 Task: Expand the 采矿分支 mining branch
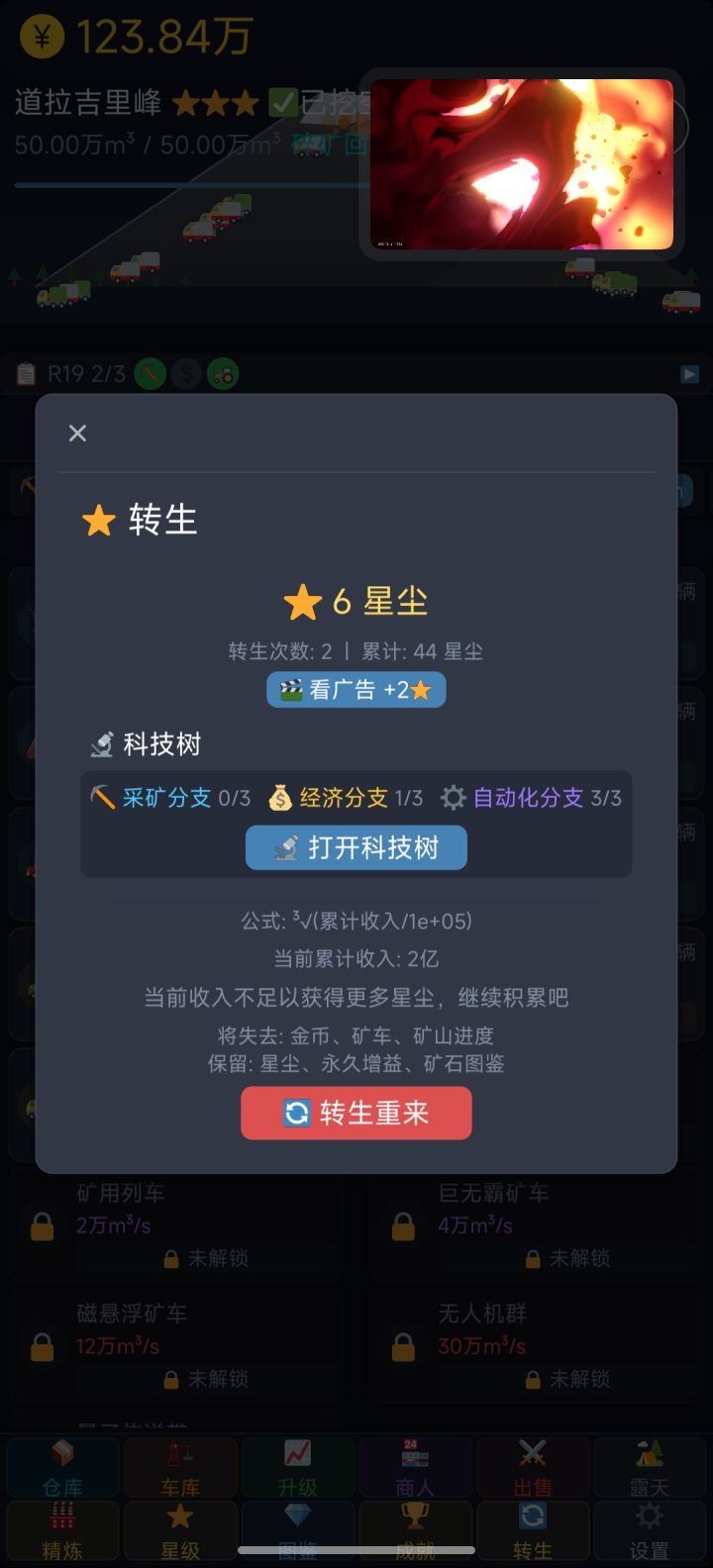[x=153, y=798]
